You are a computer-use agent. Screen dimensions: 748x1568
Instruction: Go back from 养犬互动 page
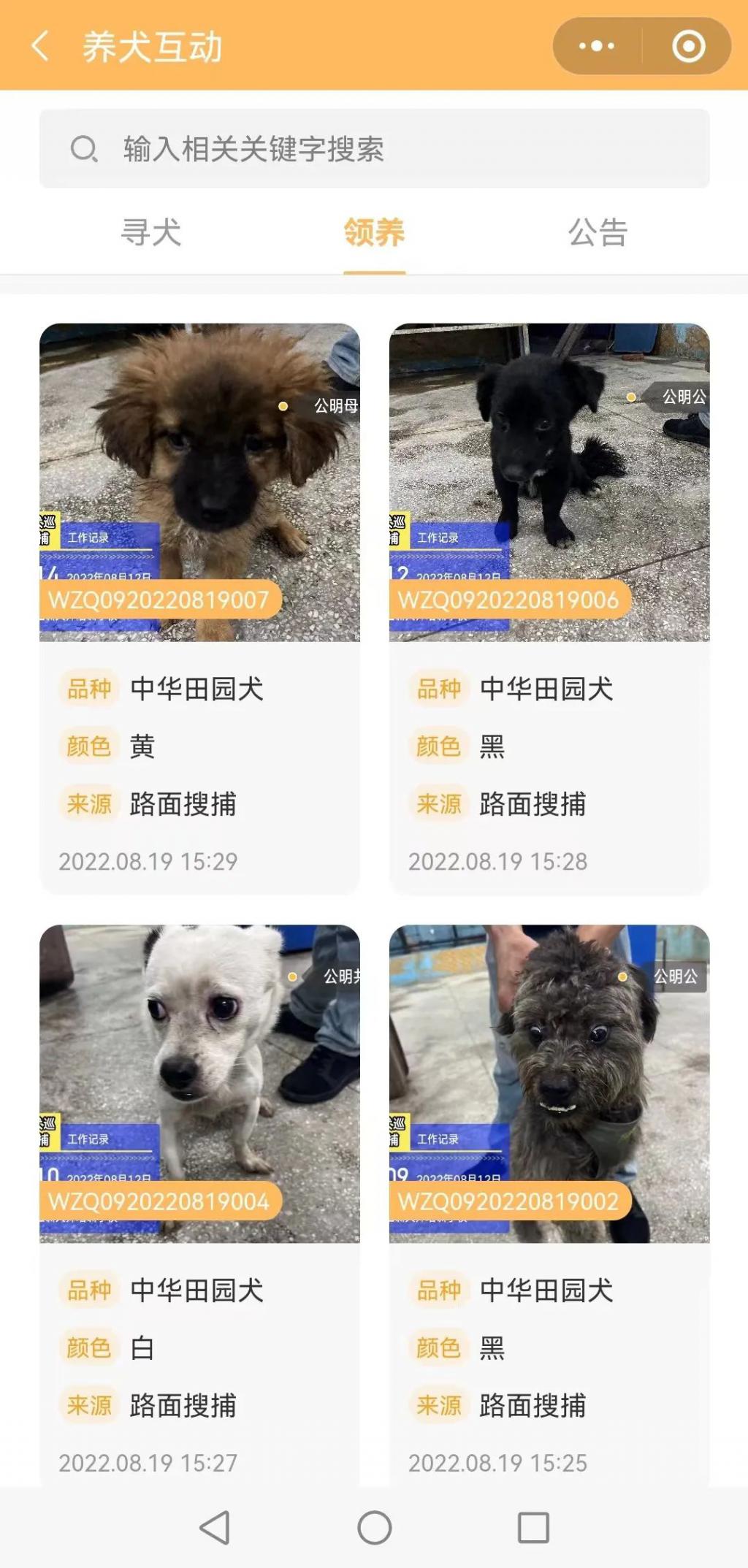41,46
